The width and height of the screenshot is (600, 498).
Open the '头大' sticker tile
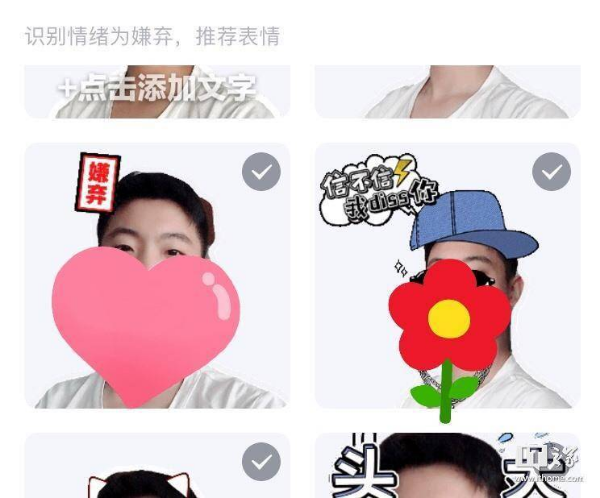point(447,468)
